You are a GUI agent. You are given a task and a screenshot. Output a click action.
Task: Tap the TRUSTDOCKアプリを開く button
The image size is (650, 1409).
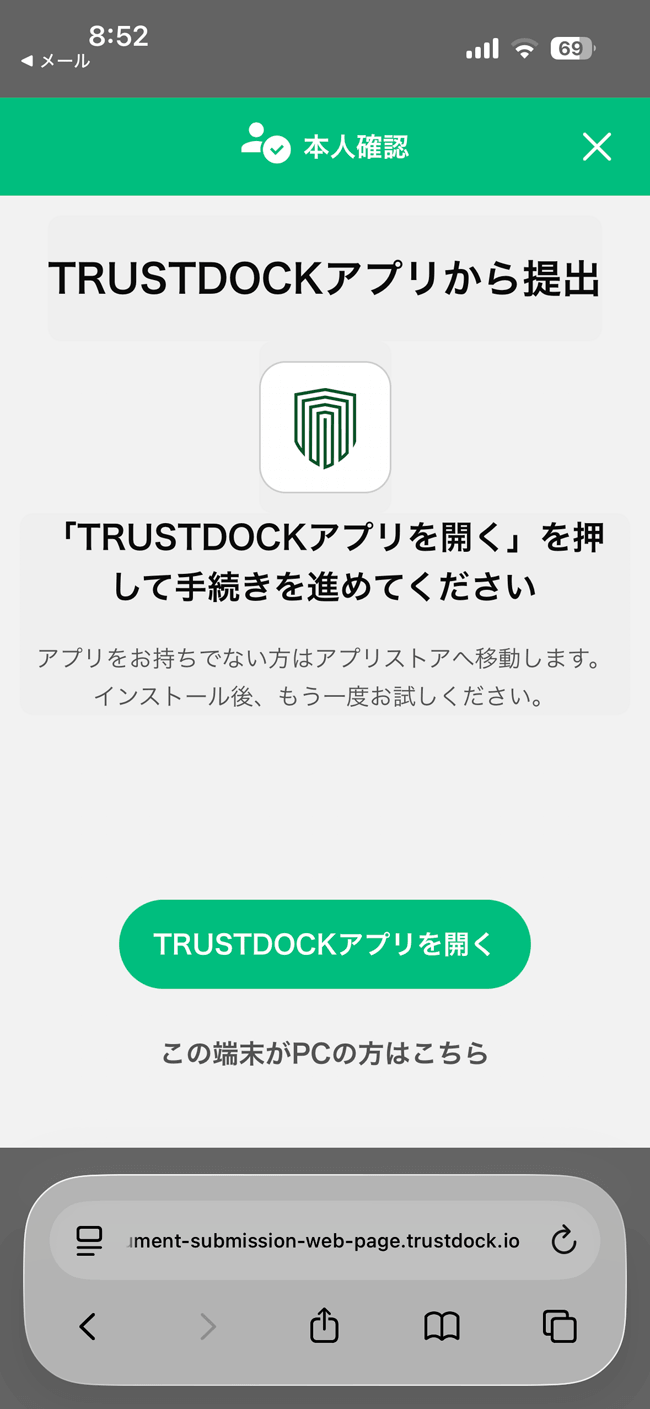pyautogui.click(x=324, y=944)
